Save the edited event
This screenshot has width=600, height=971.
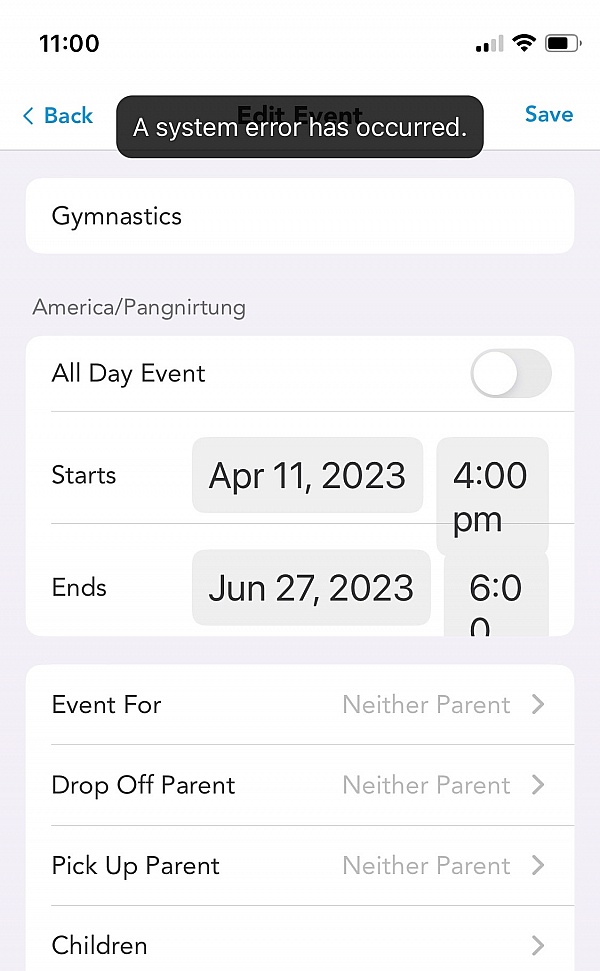(548, 114)
